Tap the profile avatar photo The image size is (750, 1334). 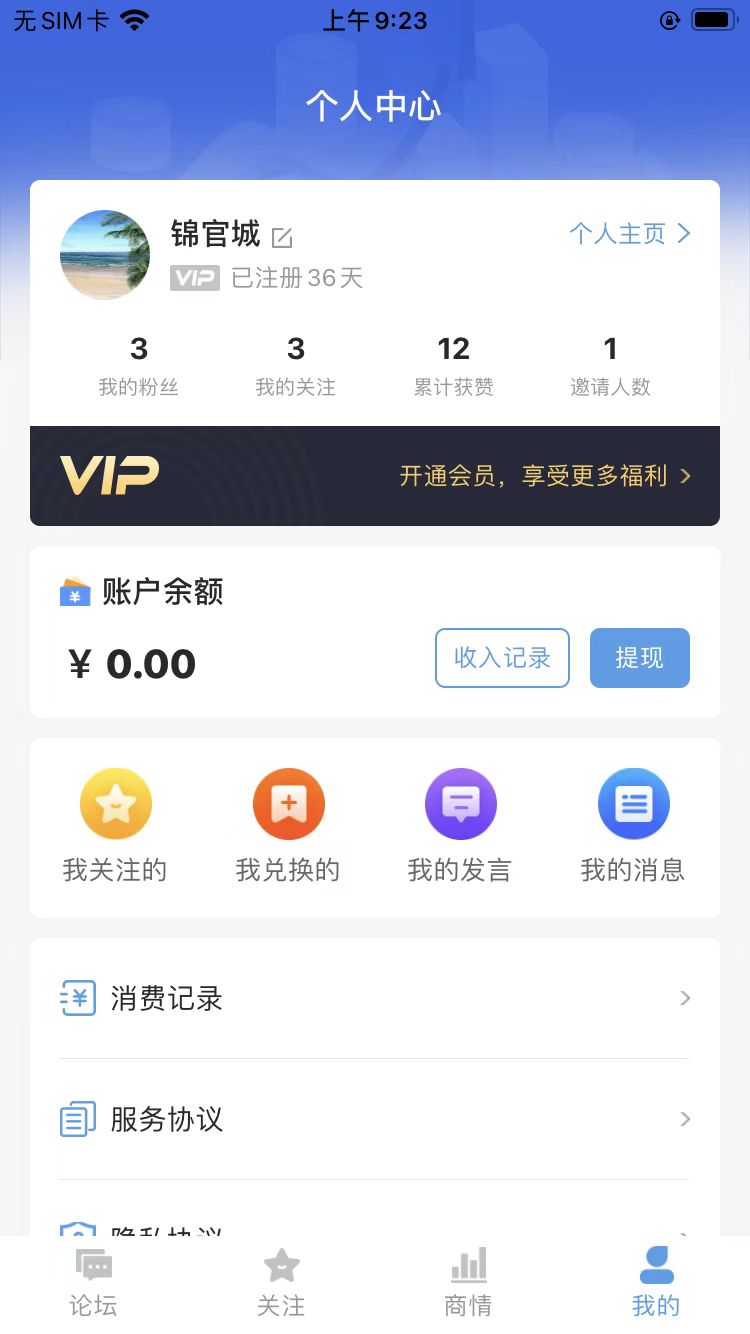[x=105, y=255]
